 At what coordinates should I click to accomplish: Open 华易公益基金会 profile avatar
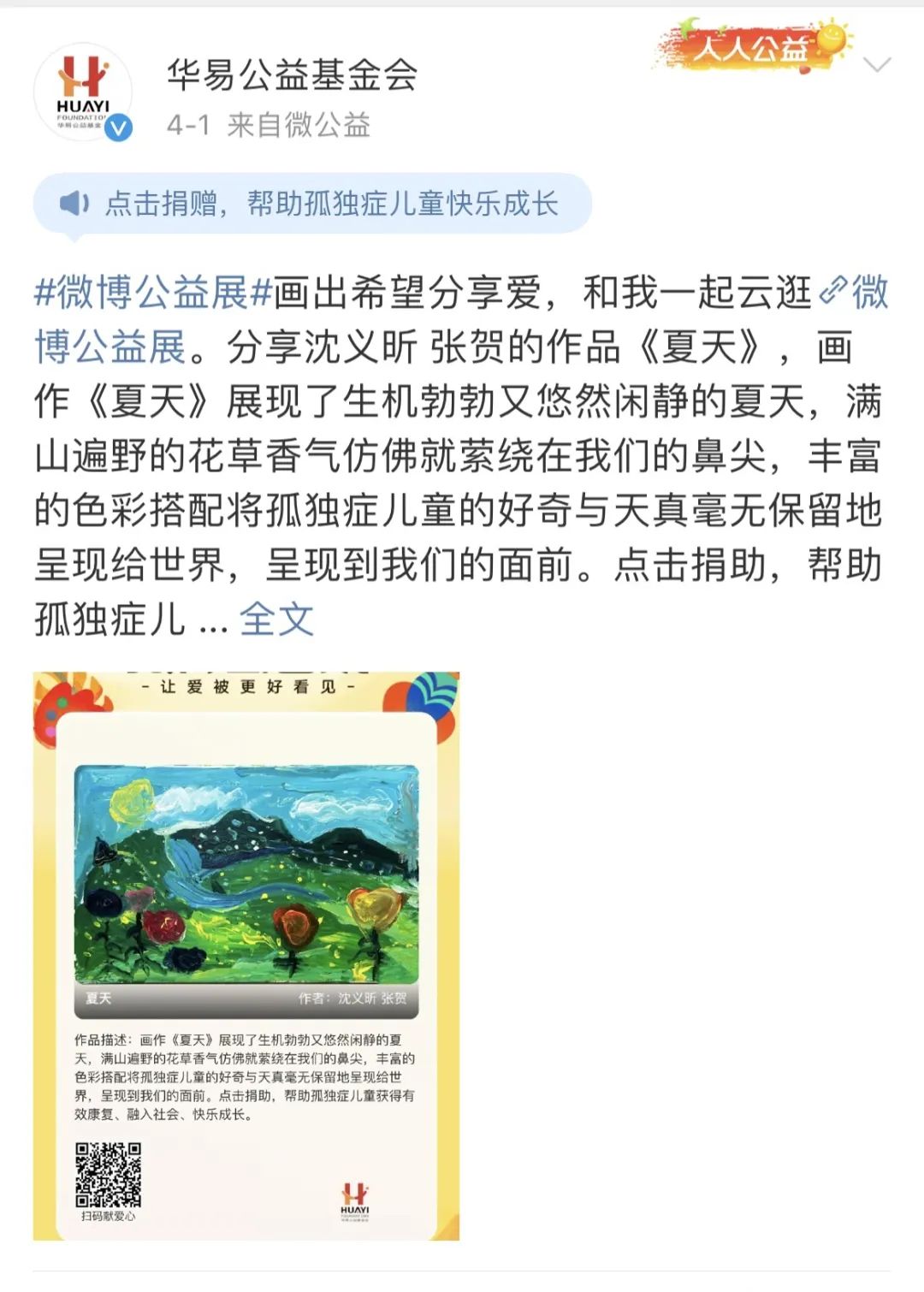click(x=83, y=92)
